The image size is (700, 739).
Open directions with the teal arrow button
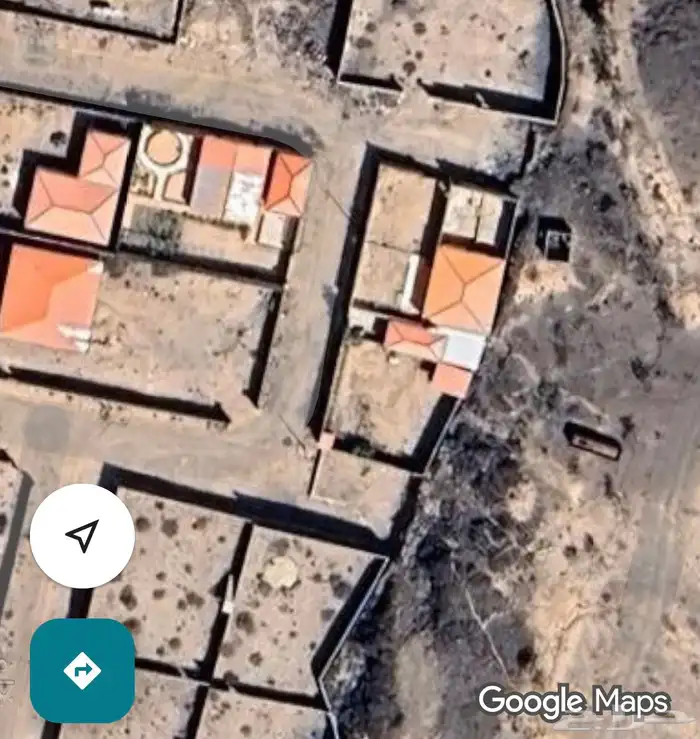click(x=82, y=670)
